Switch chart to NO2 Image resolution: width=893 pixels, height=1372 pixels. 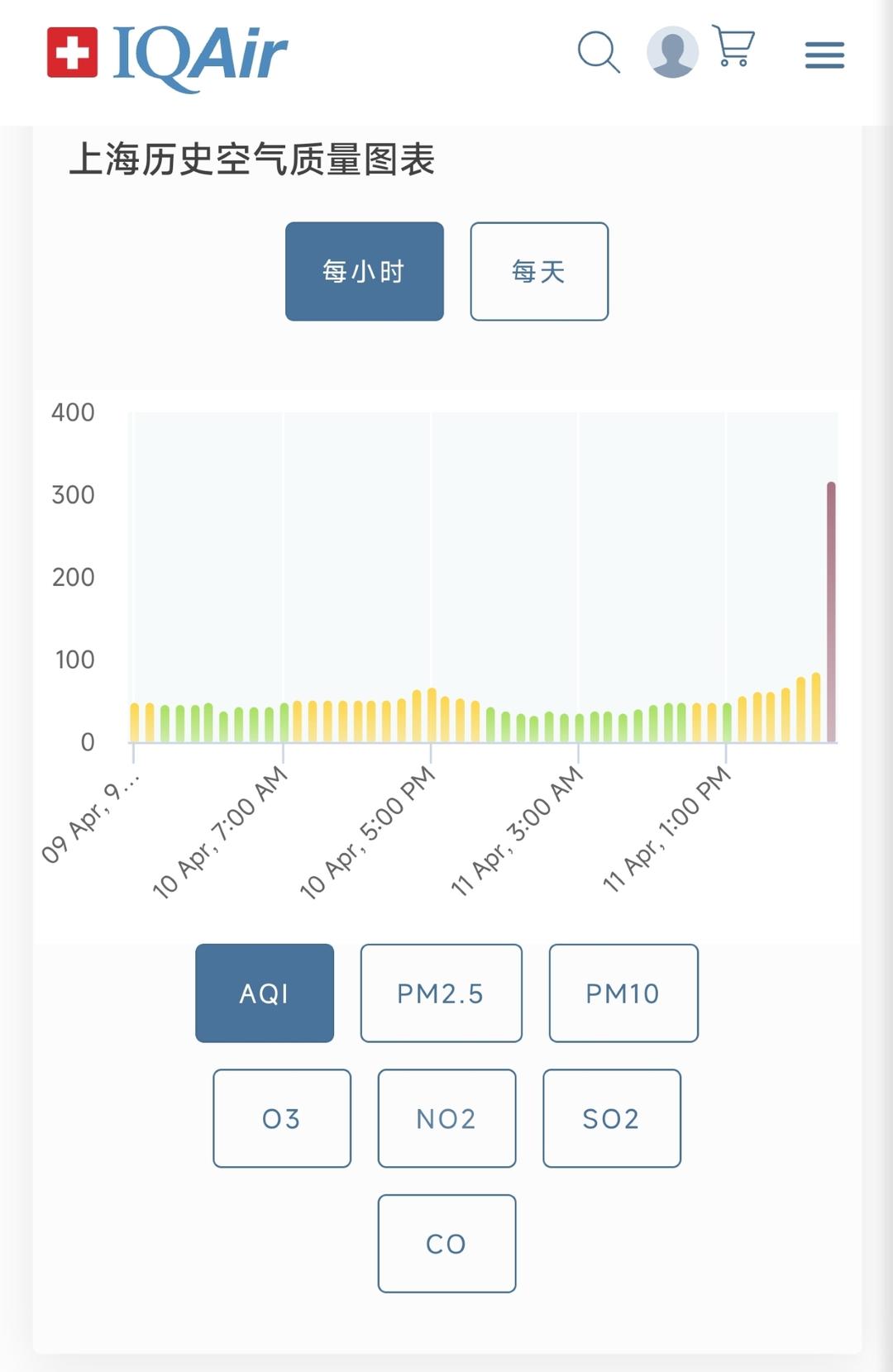pyautogui.click(x=446, y=1118)
